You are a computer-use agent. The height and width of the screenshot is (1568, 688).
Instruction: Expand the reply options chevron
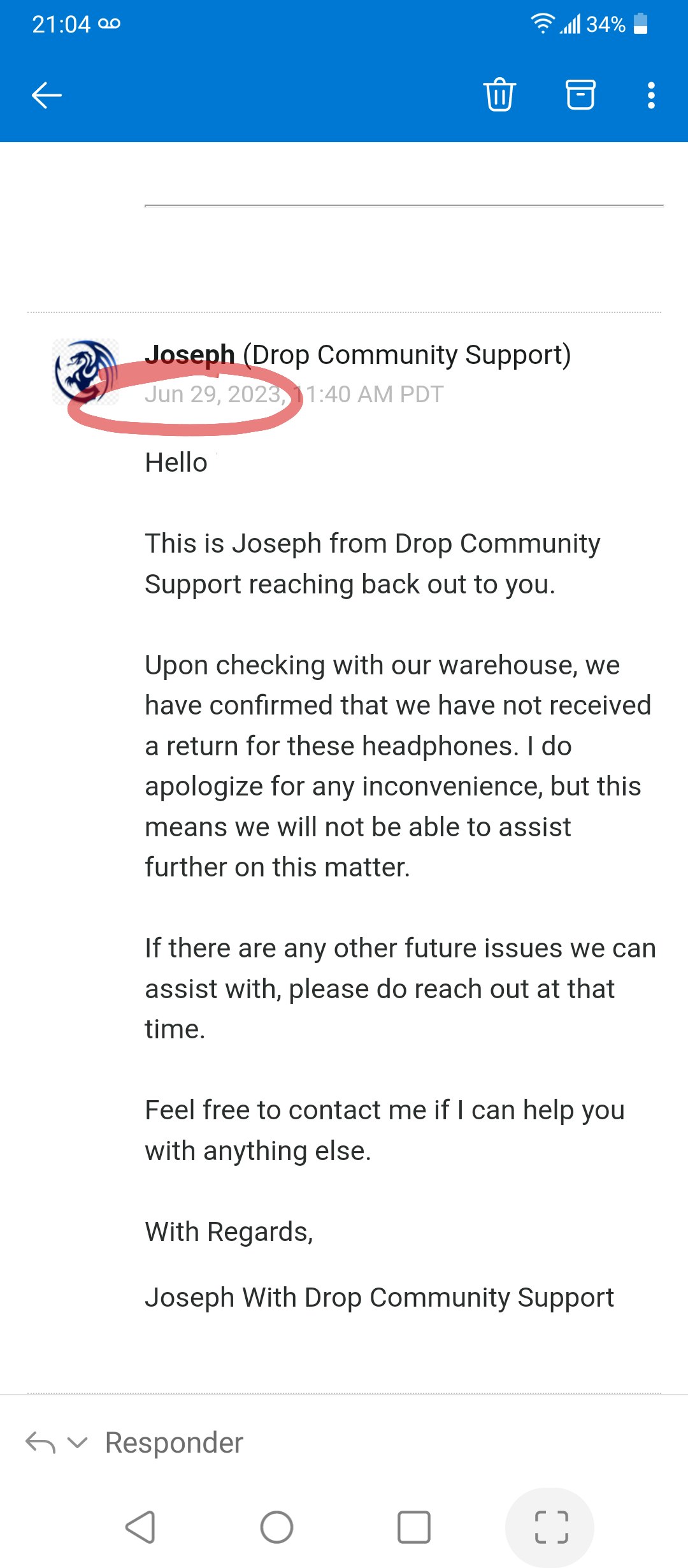tap(78, 1442)
